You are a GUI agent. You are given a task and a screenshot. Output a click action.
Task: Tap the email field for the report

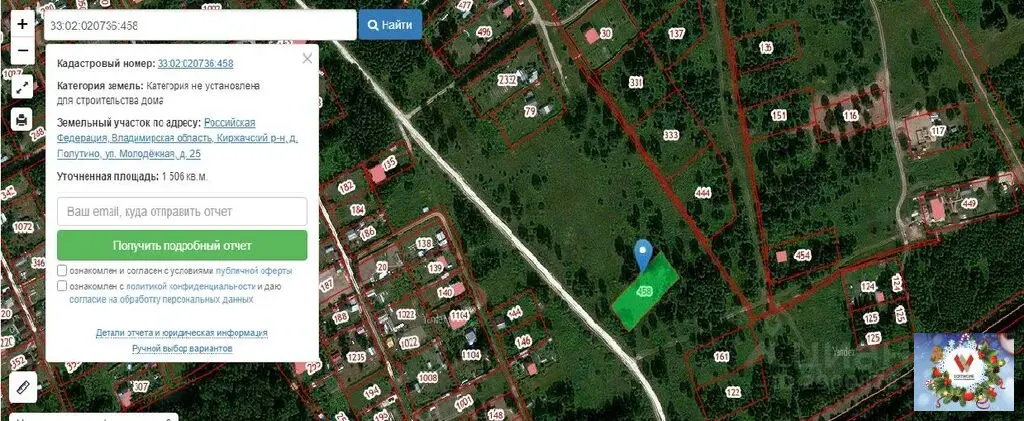(182, 212)
